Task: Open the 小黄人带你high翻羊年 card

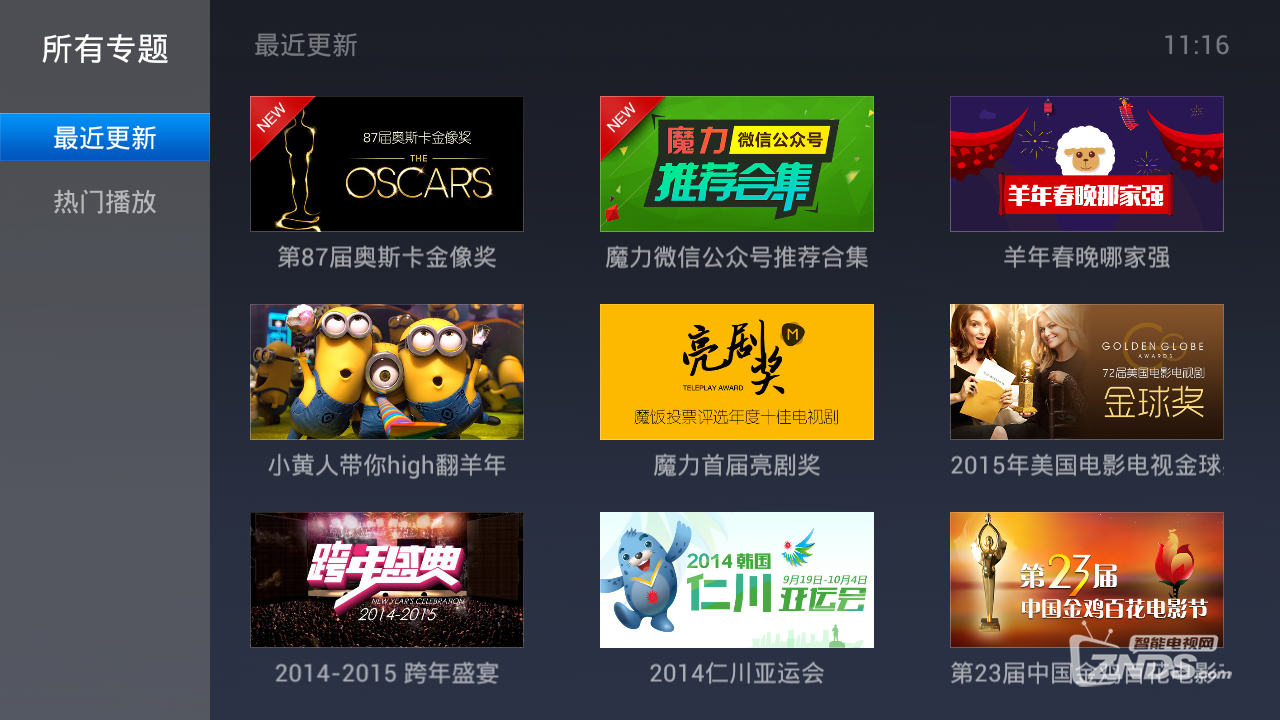Action: [x=386, y=372]
